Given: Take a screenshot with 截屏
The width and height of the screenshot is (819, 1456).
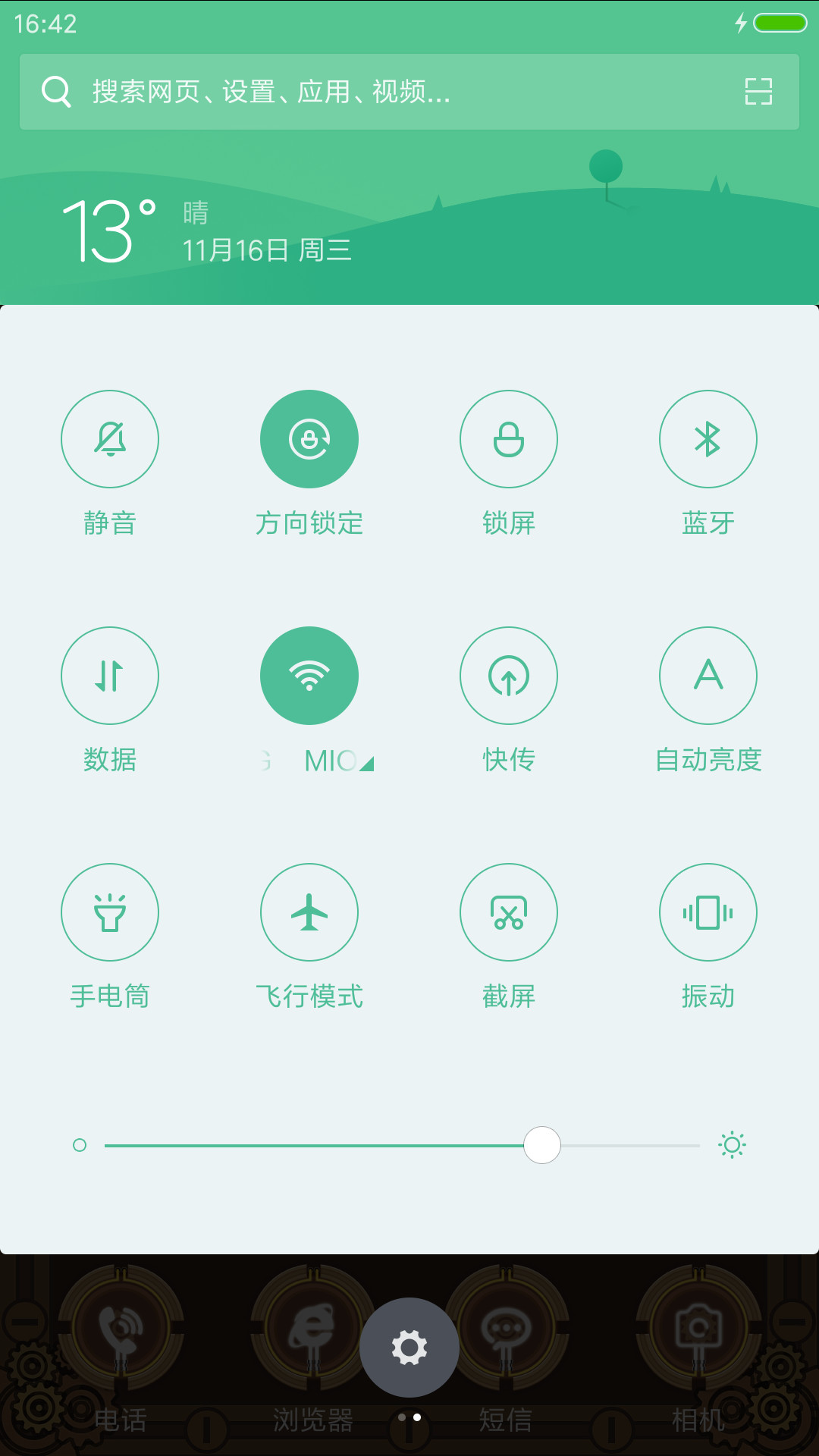Looking at the screenshot, I should point(509,912).
